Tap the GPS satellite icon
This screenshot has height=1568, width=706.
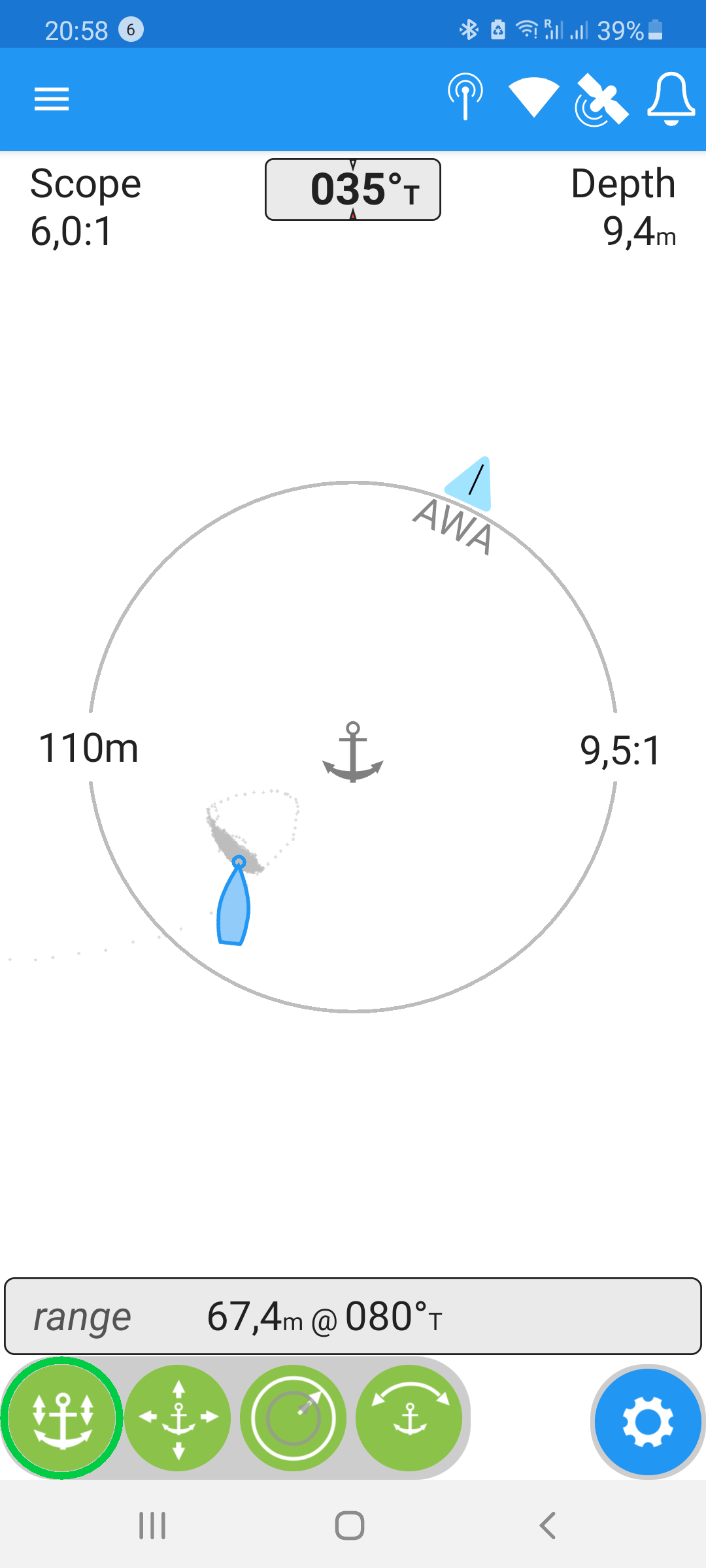point(602,99)
